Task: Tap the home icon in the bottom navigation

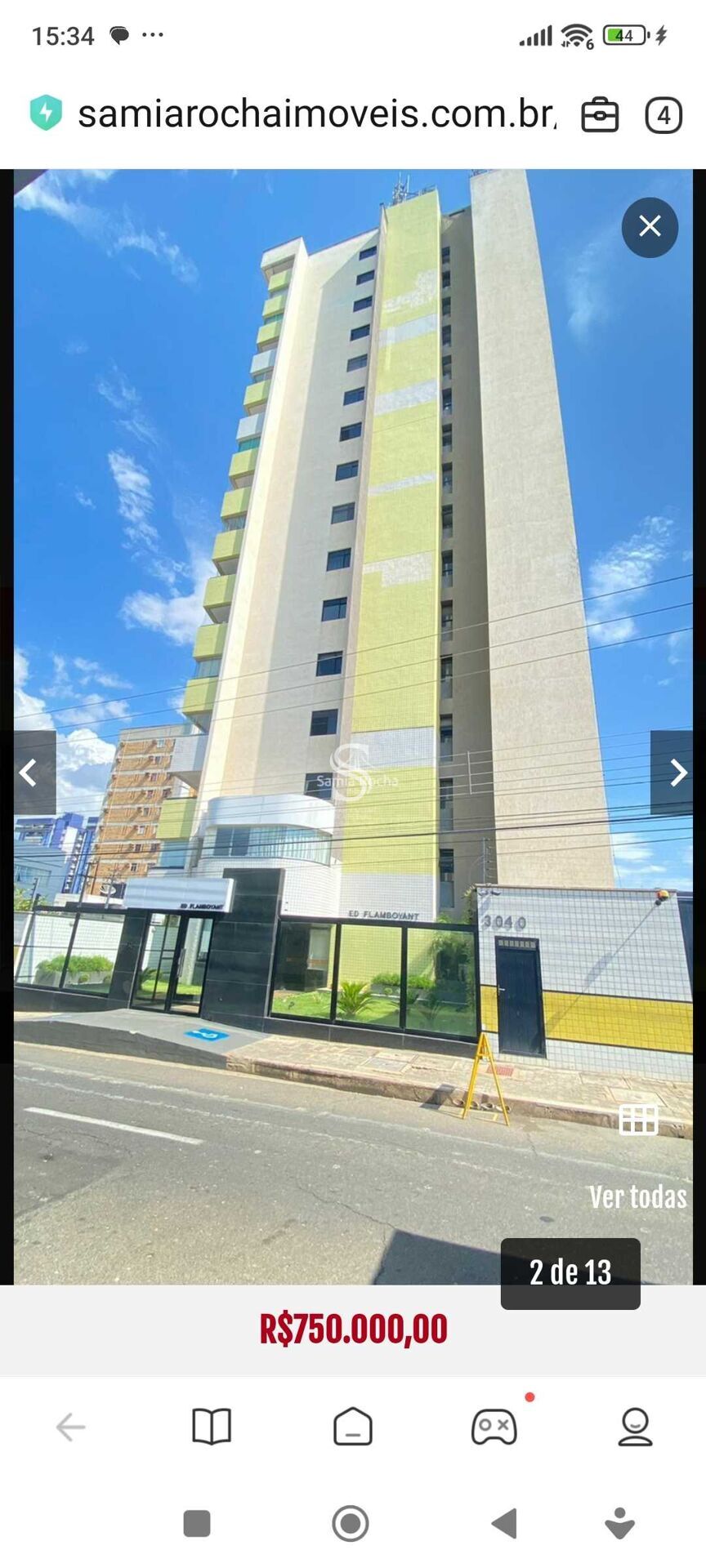Action: (x=351, y=1427)
